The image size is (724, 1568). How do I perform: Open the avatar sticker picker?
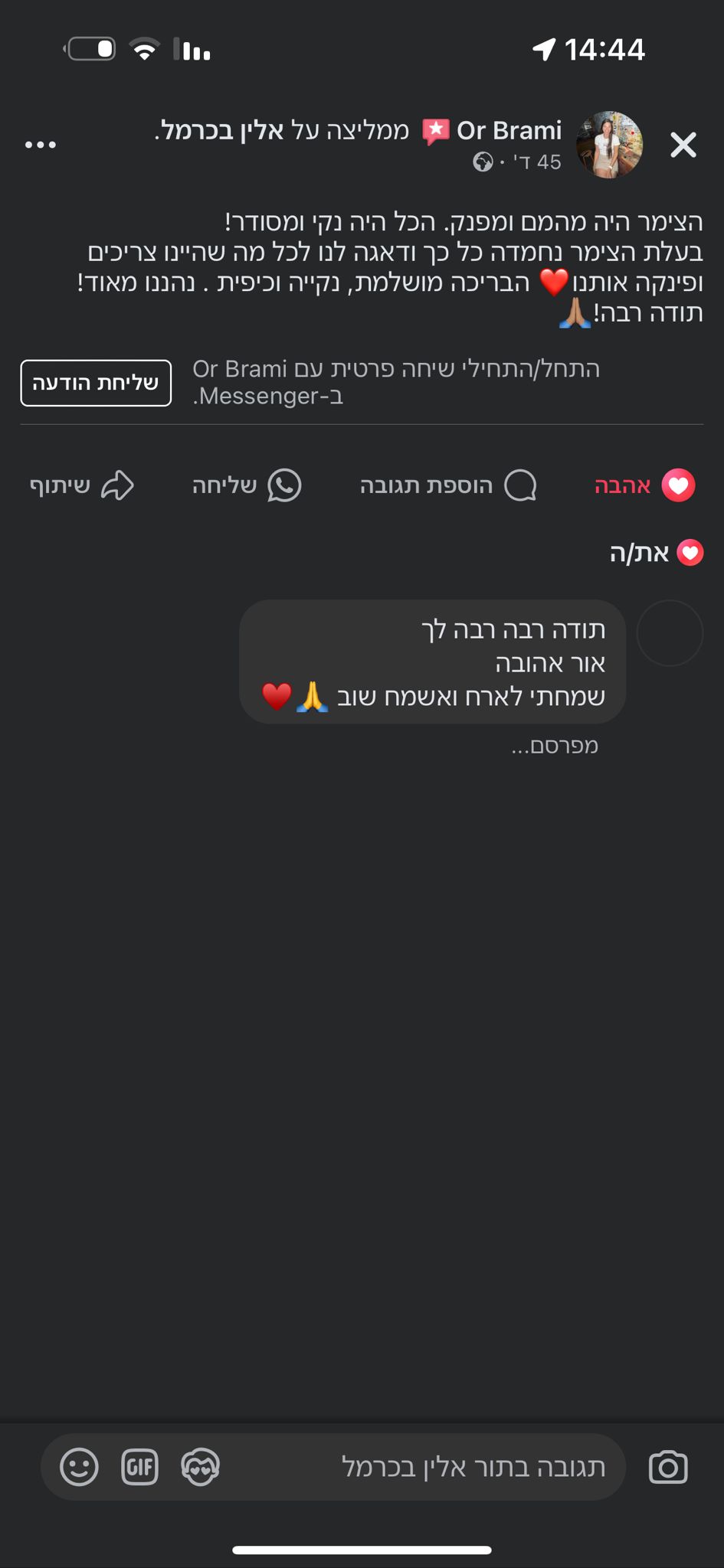pos(200,1467)
